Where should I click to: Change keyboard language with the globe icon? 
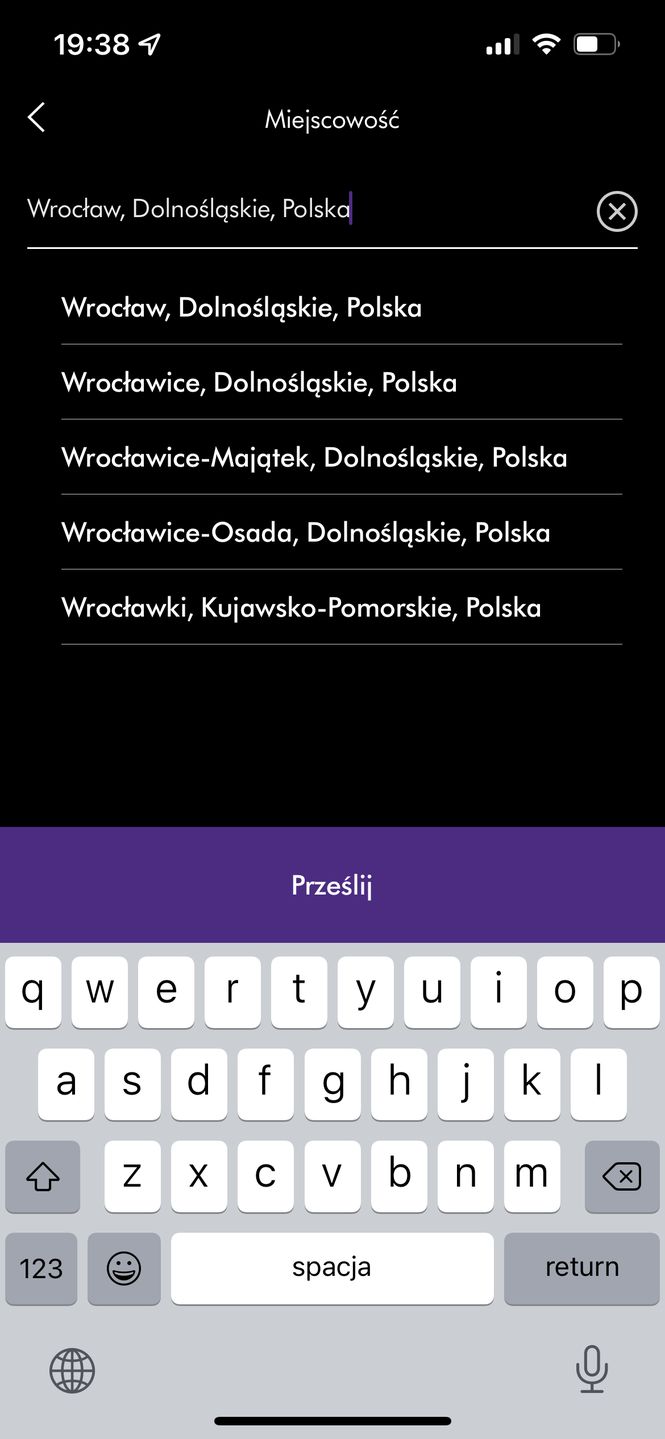(72, 1369)
